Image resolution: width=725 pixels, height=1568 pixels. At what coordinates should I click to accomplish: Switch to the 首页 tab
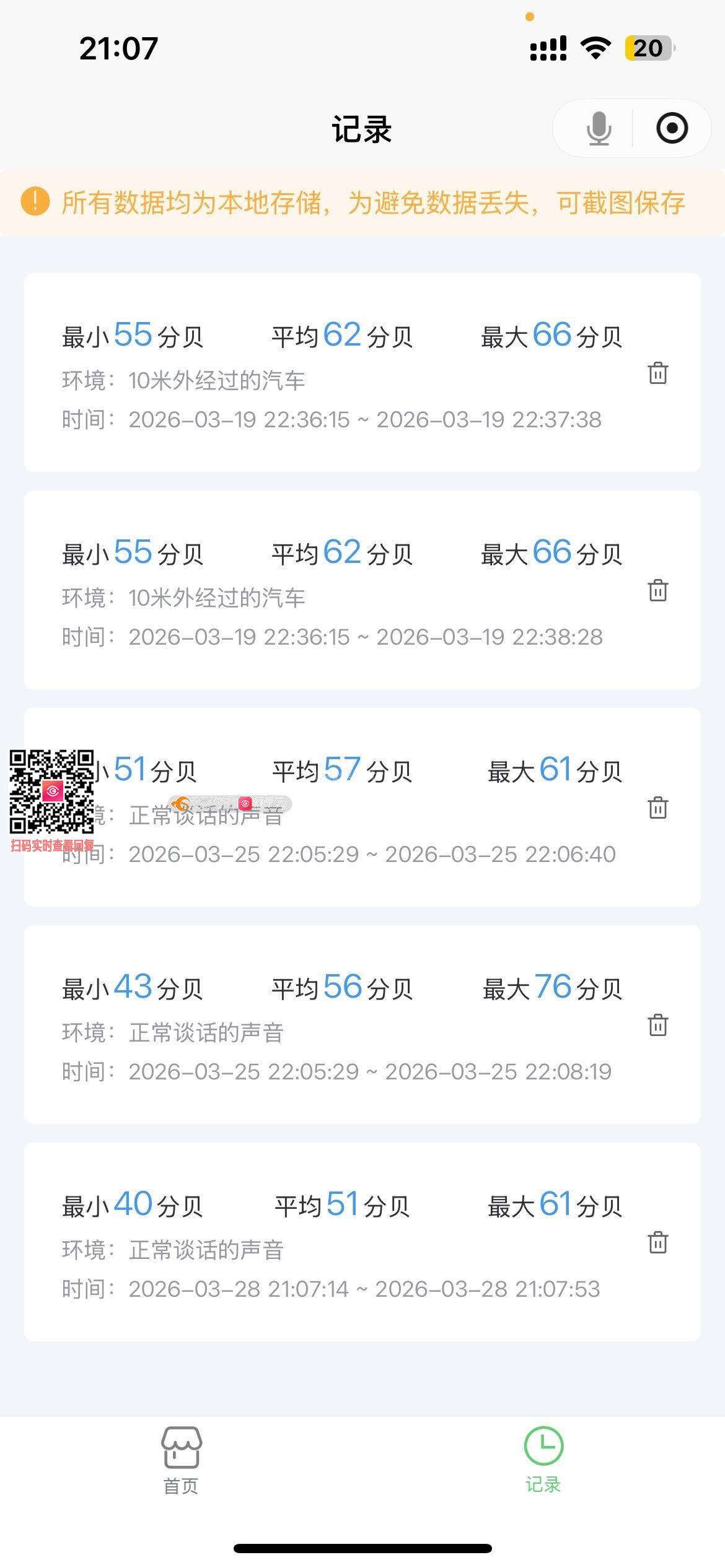pos(181,1460)
